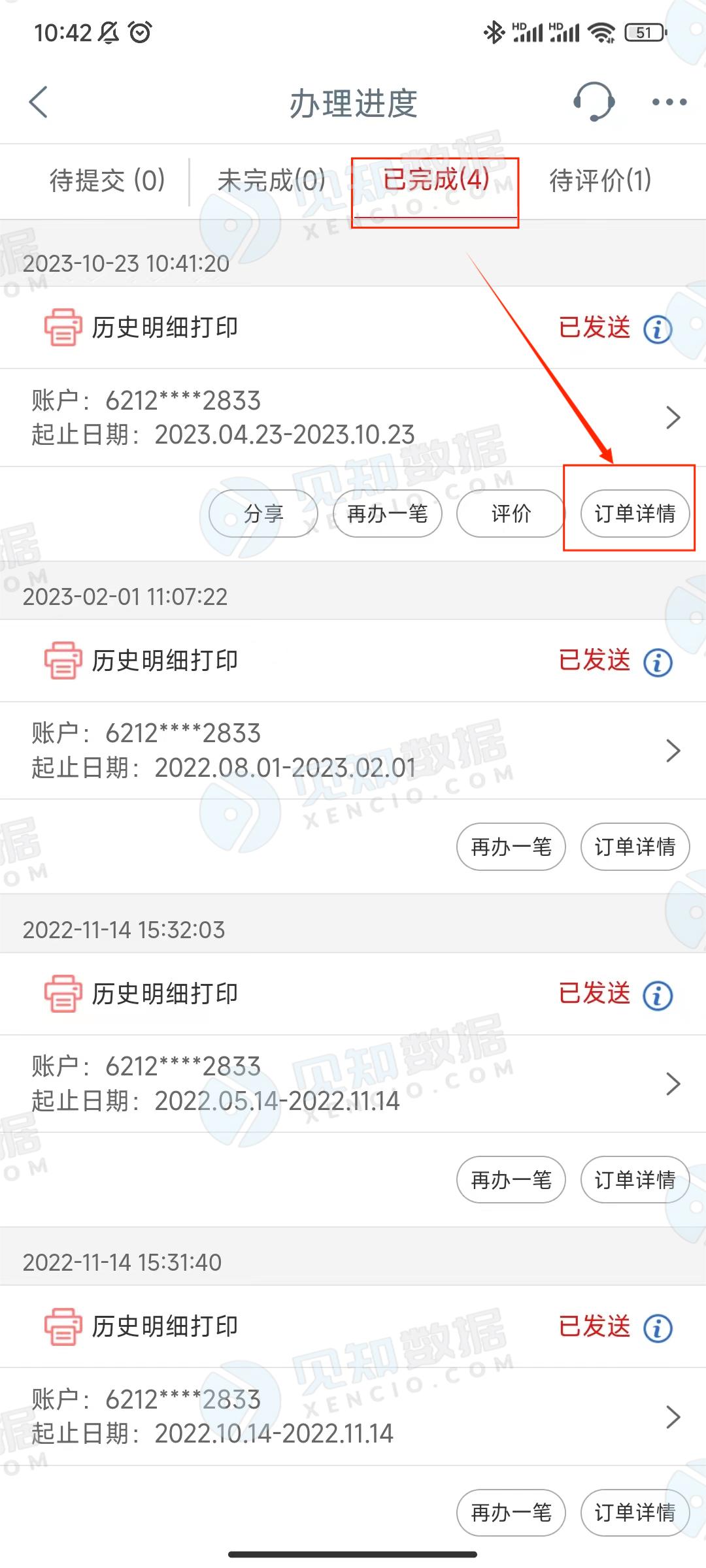Tap info icon on 2023-10-23 order

click(658, 329)
